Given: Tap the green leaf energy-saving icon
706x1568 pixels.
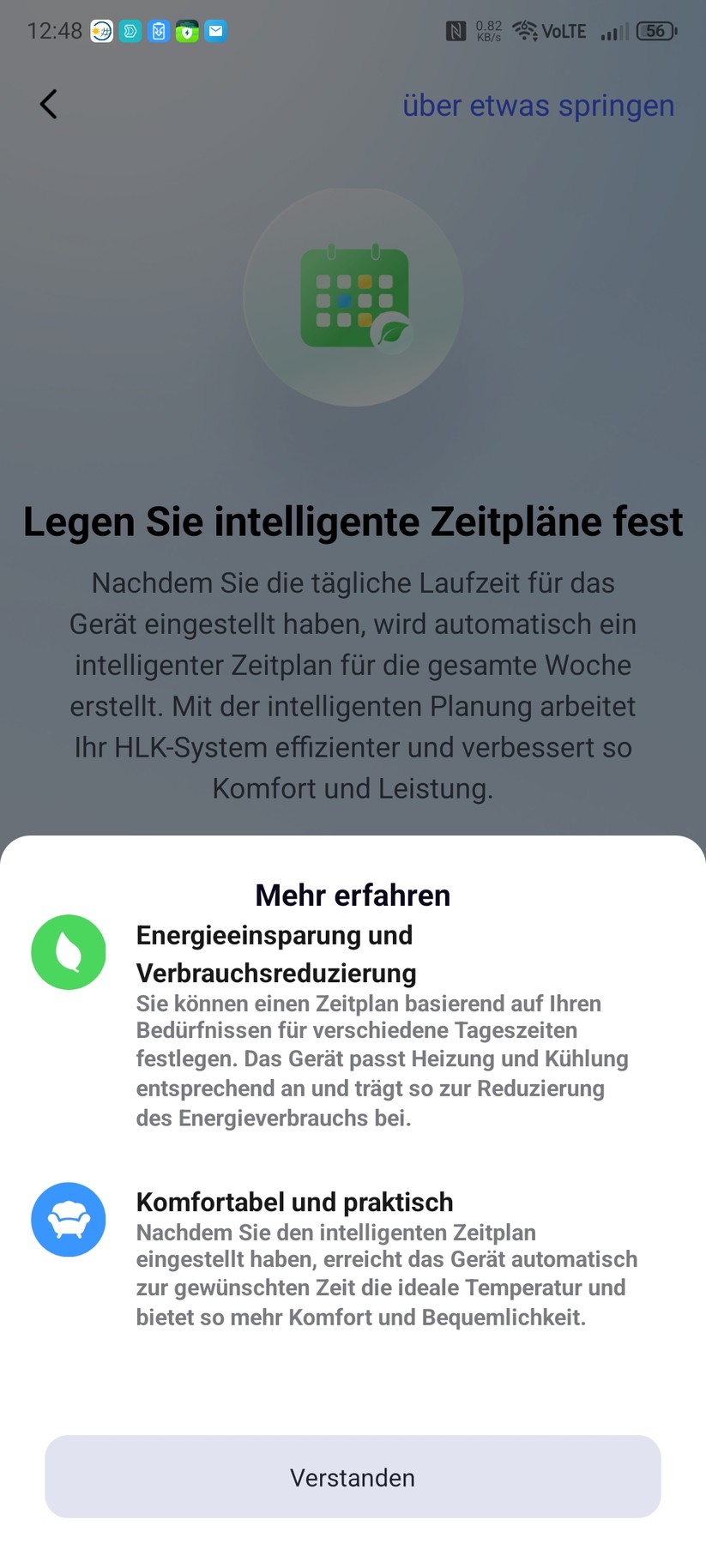Looking at the screenshot, I should click(69, 952).
